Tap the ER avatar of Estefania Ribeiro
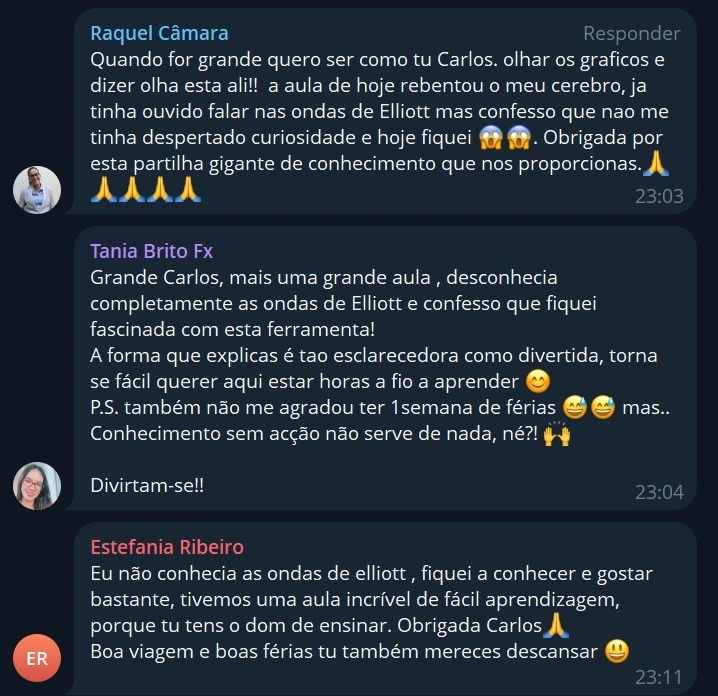Screen dimensions: 718x696 point(37,659)
